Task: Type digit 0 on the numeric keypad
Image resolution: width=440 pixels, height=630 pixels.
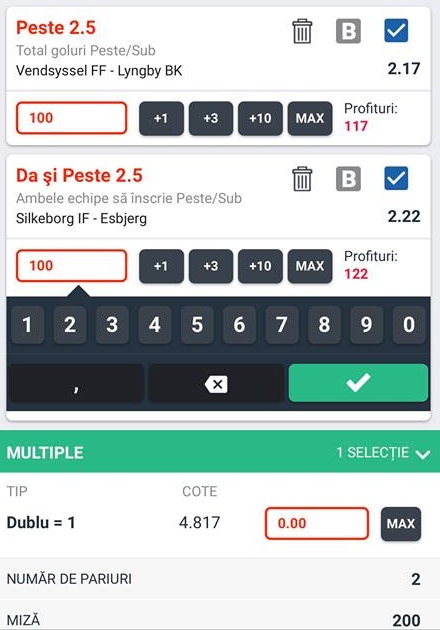Action: click(x=409, y=325)
